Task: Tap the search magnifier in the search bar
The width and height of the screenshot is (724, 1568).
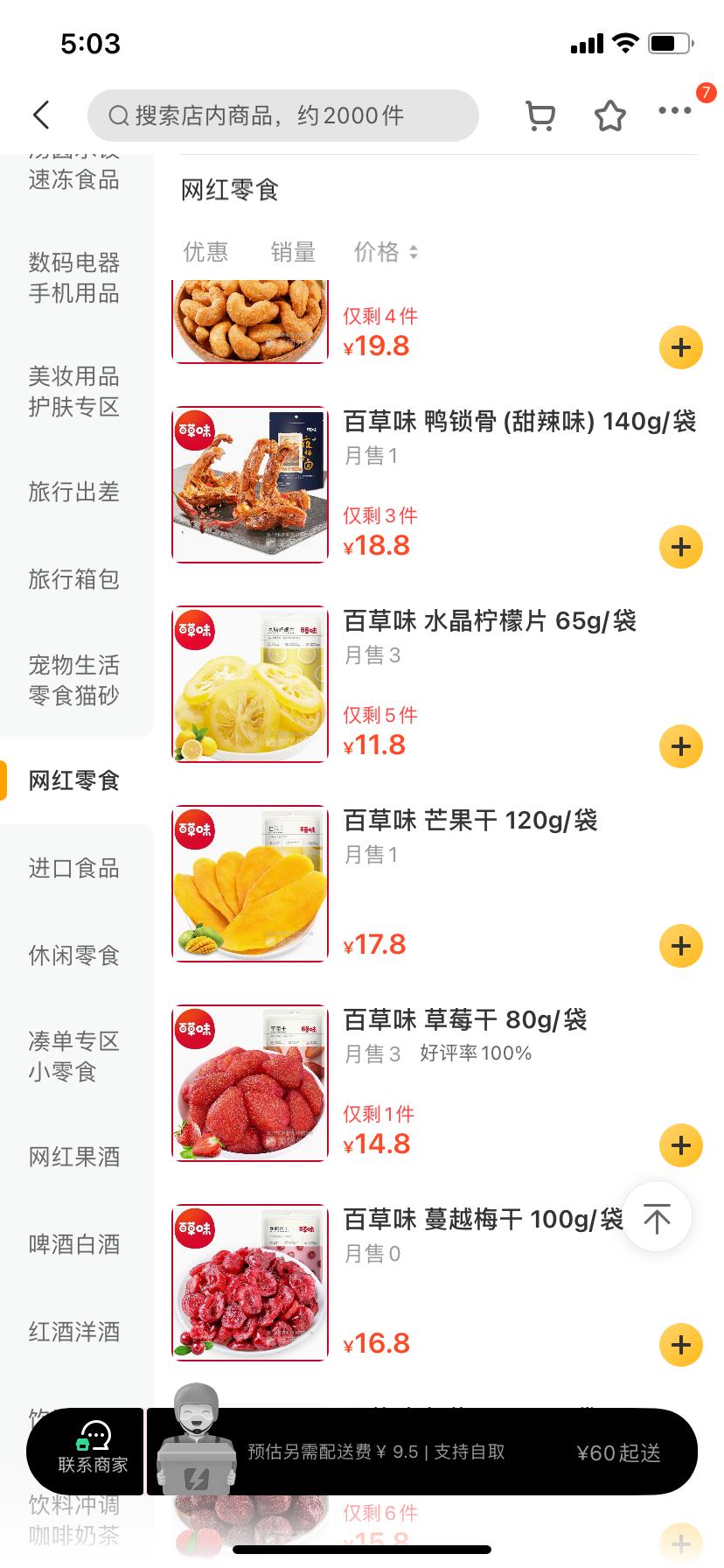Action: pyautogui.click(x=117, y=115)
